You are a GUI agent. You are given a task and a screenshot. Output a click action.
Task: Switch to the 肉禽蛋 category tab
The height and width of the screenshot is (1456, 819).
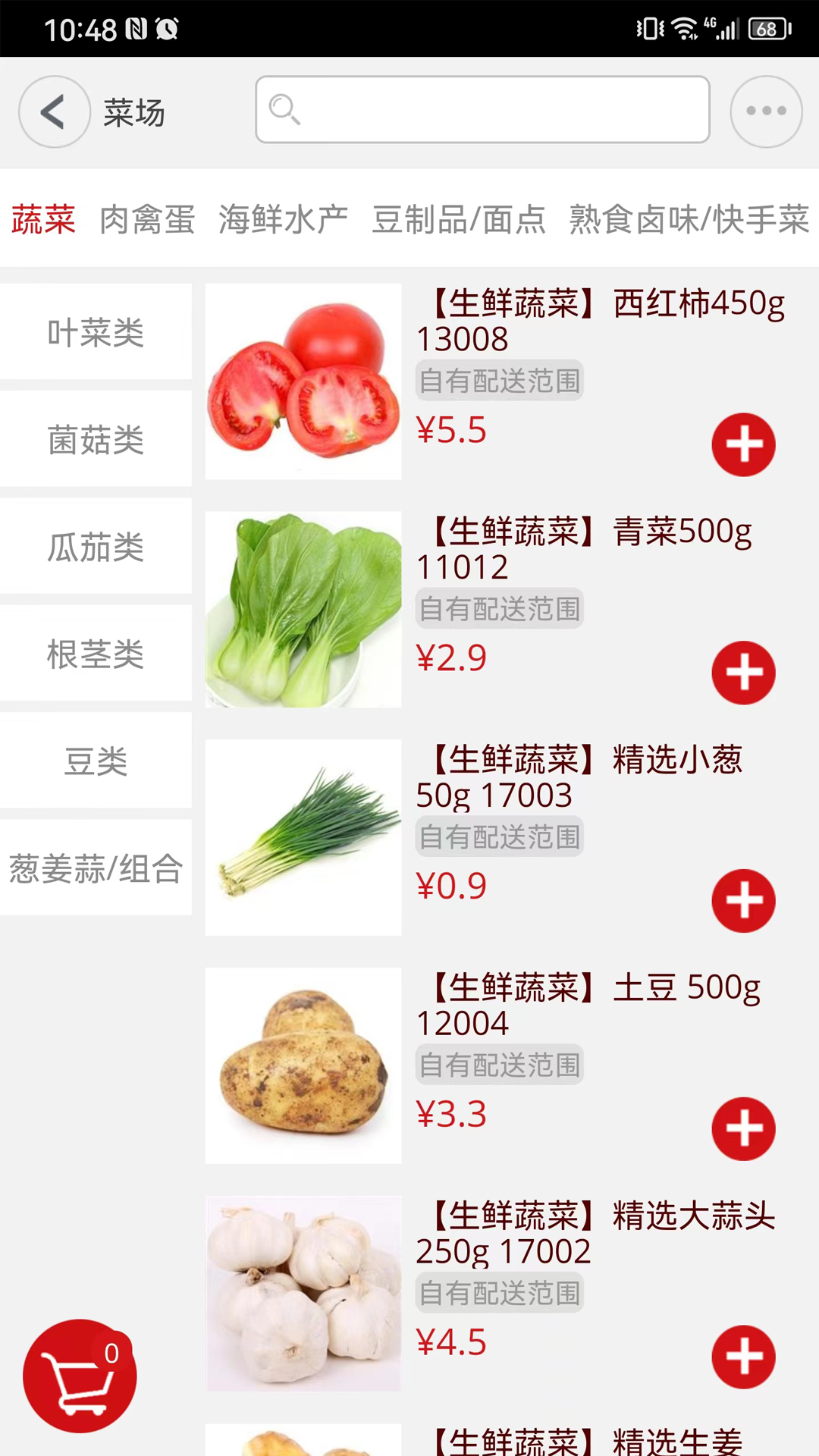[x=147, y=220]
